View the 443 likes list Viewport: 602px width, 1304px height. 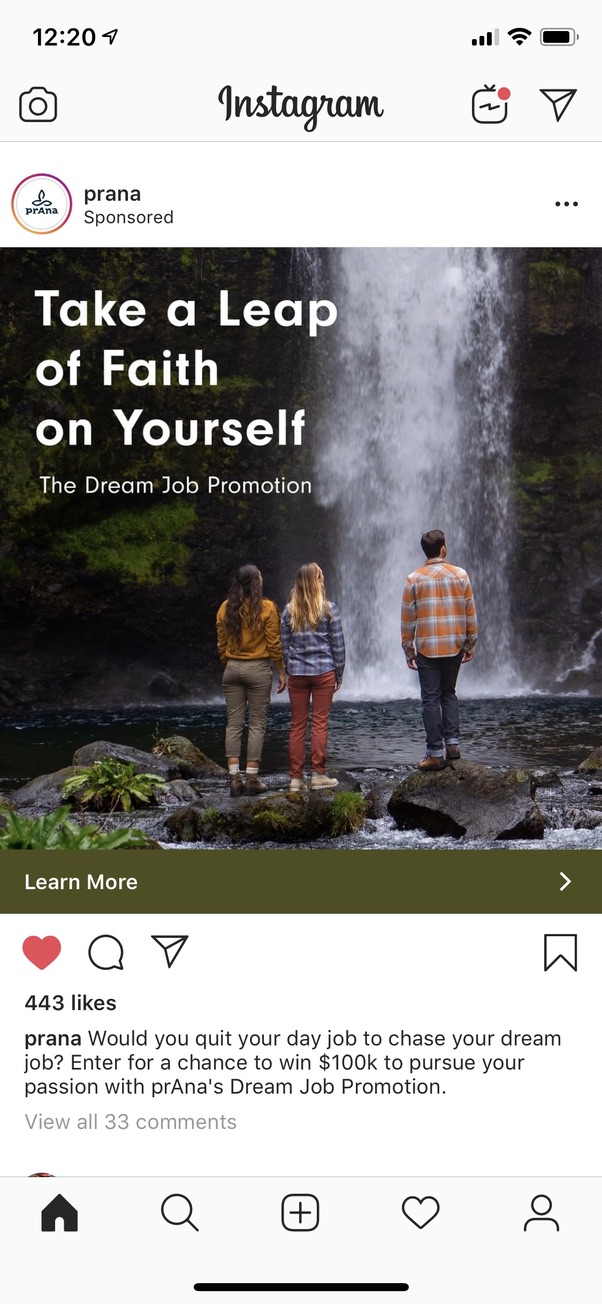(x=71, y=1003)
